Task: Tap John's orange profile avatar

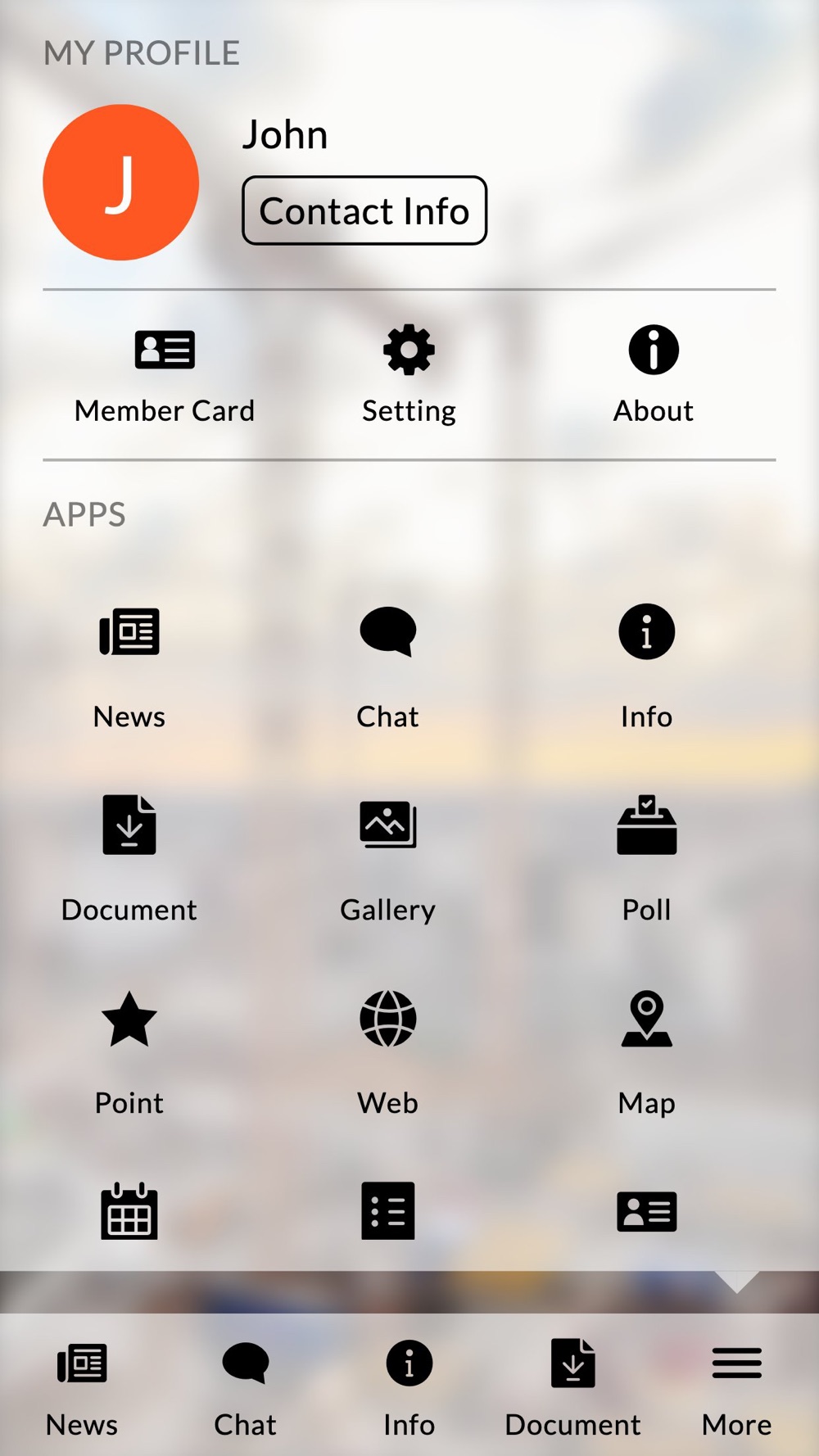Action: (121, 182)
